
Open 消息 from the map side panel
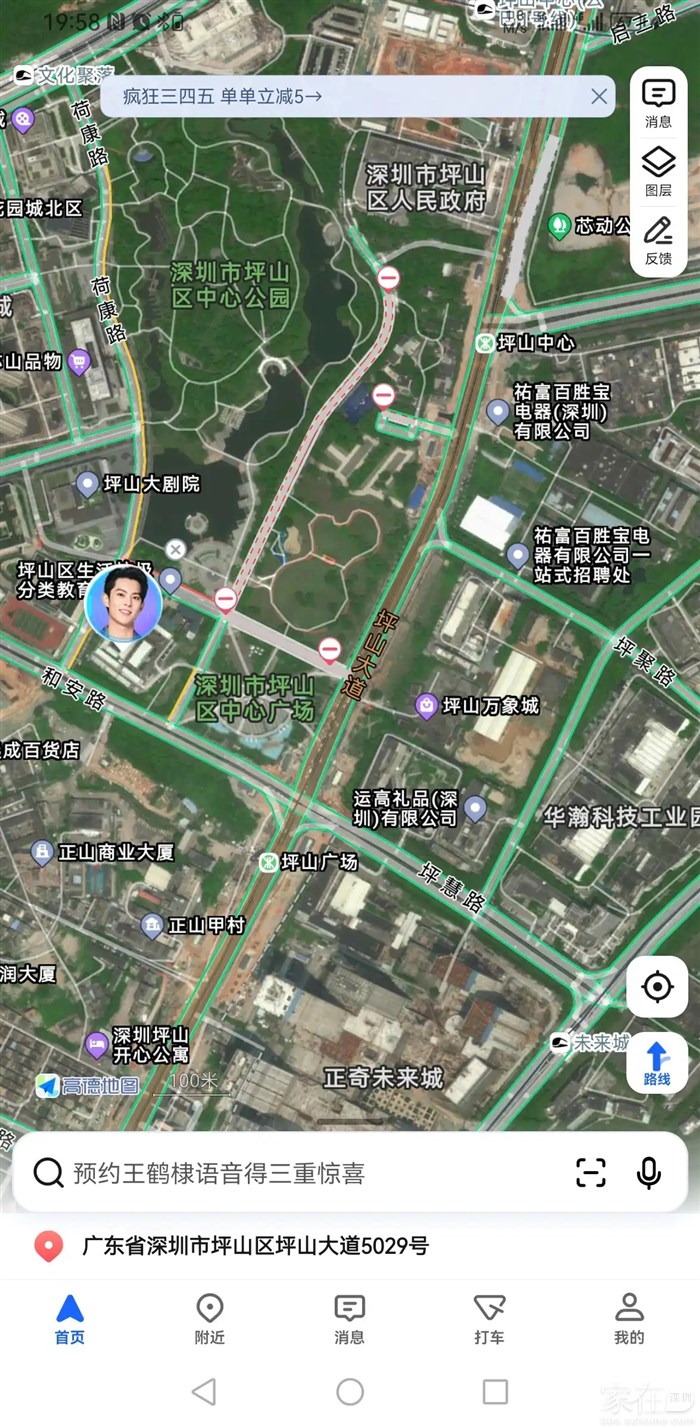coord(658,104)
